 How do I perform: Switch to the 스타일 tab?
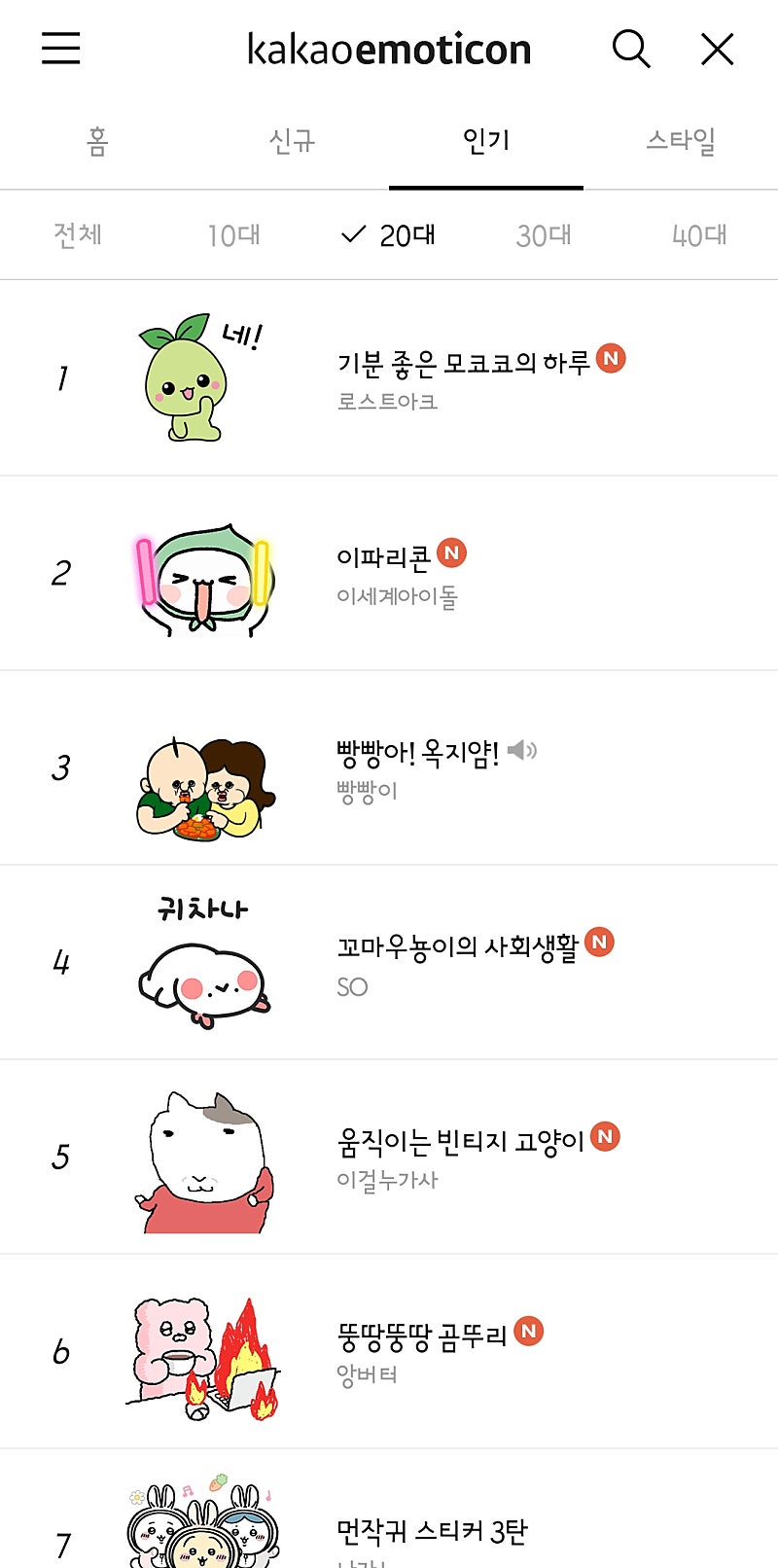coord(681,142)
